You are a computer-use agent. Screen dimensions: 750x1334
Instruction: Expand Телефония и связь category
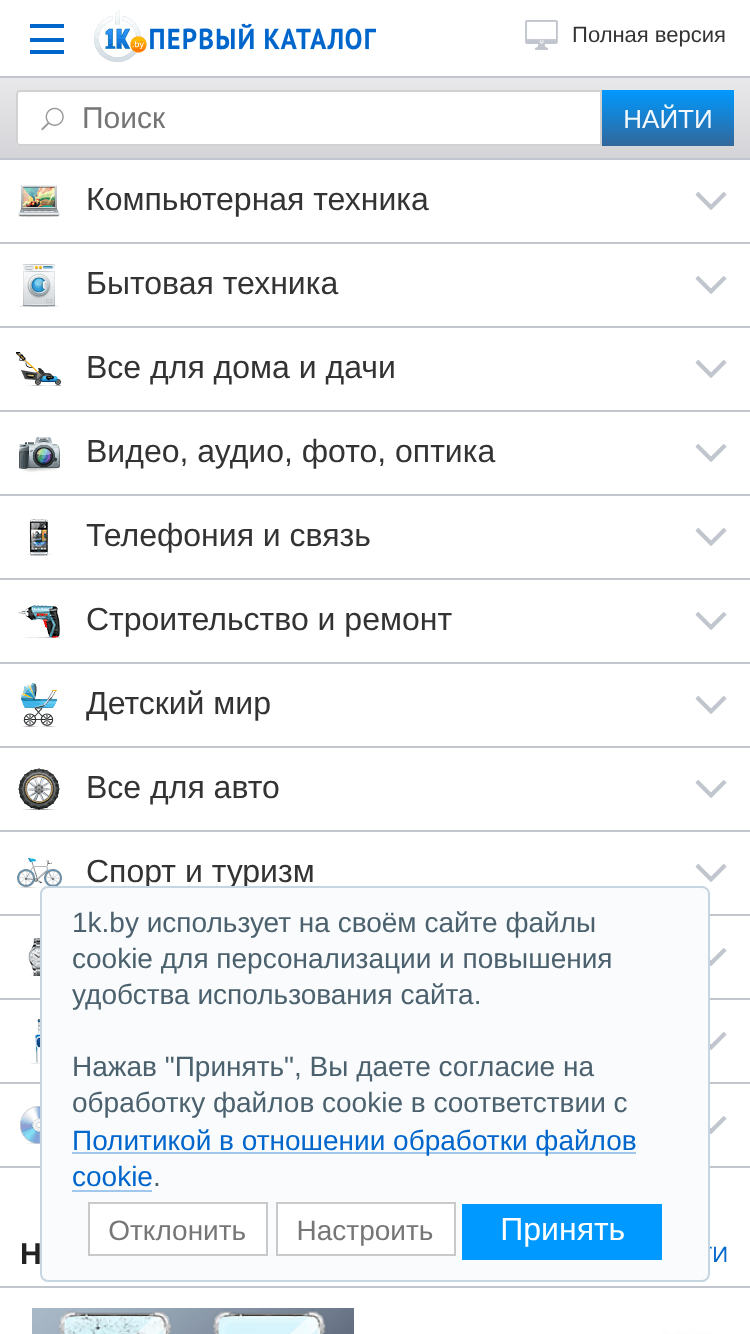click(375, 537)
